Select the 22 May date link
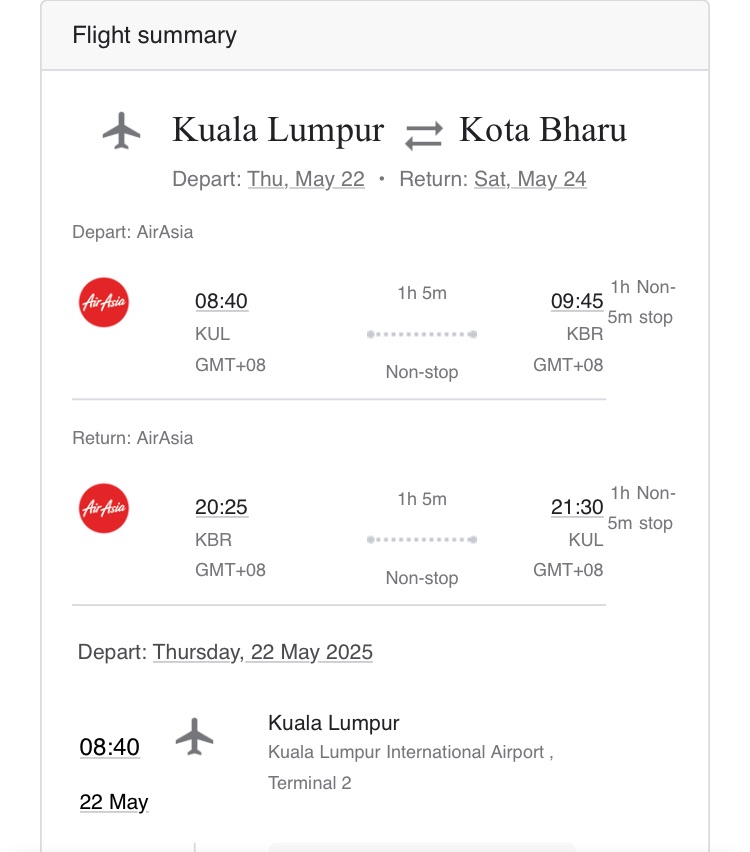Image resolution: width=750 pixels, height=852 pixels. pos(114,802)
